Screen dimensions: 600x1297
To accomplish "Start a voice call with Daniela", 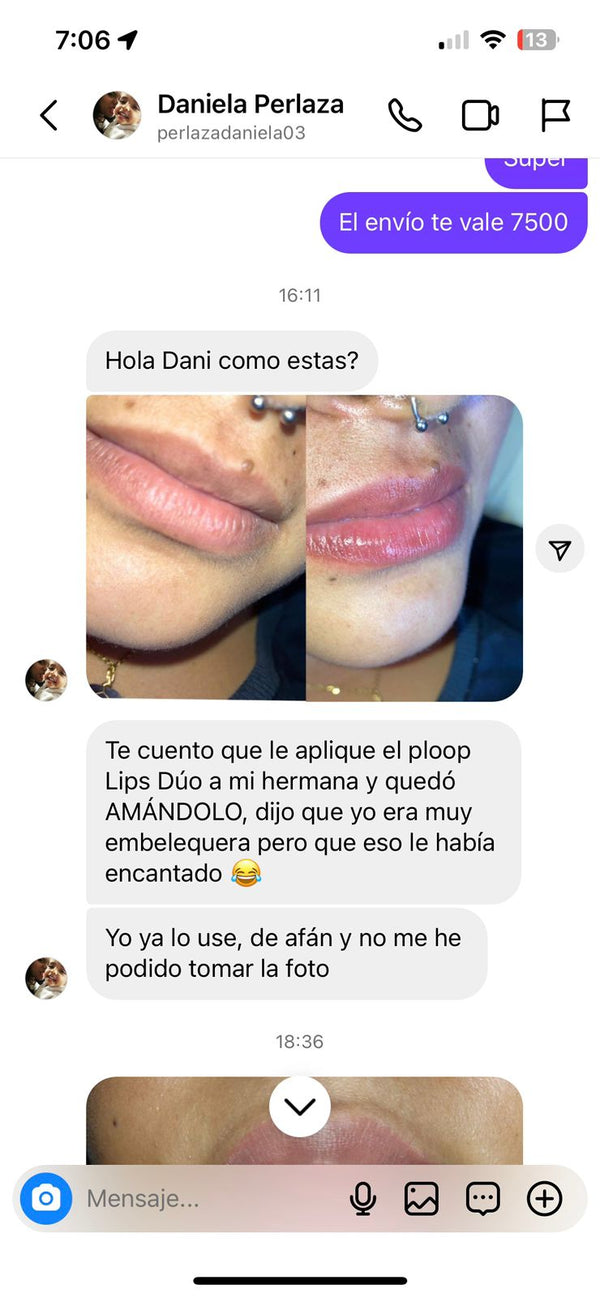I will (404, 116).
